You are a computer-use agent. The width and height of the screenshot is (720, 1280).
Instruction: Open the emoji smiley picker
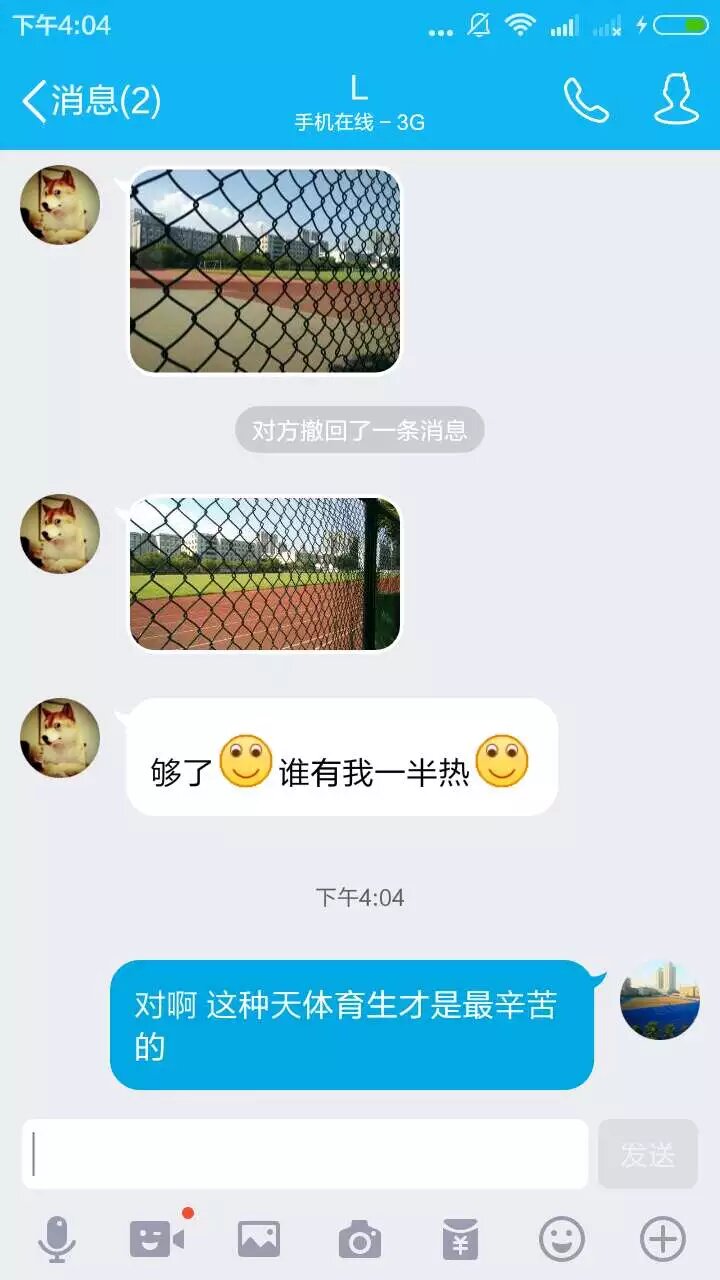562,1240
